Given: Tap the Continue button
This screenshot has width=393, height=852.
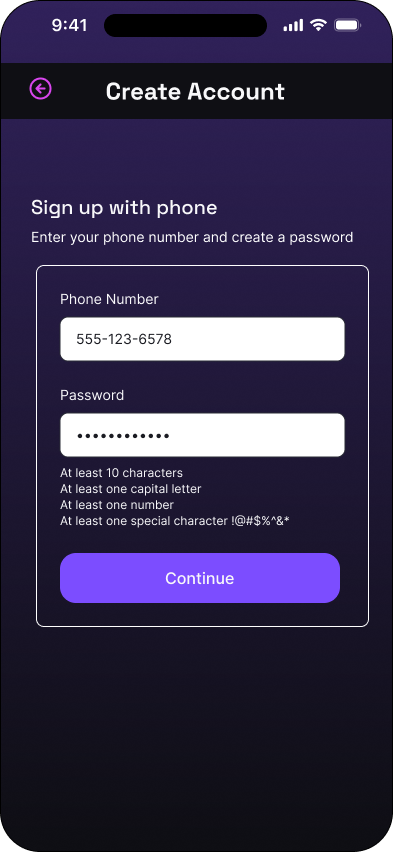Looking at the screenshot, I should 200,578.
